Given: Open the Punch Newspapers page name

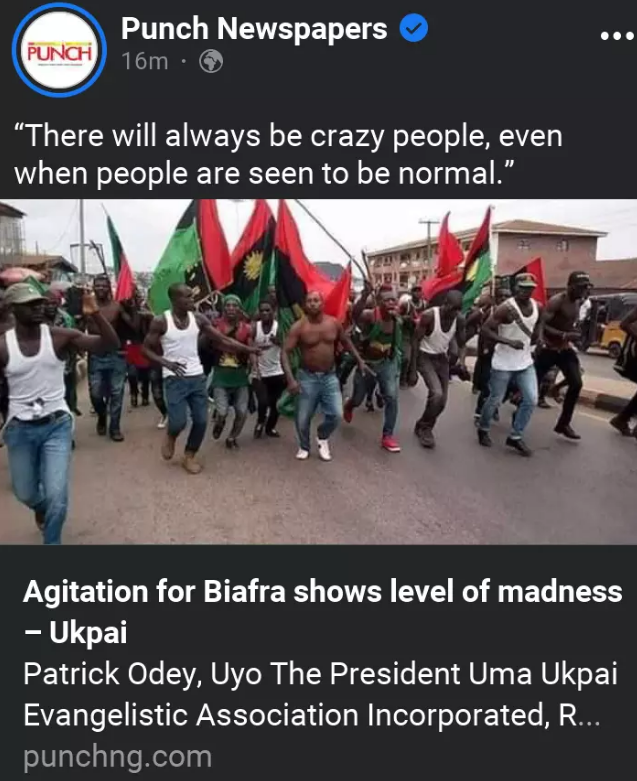Looking at the screenshot, I should coord(254,29).
